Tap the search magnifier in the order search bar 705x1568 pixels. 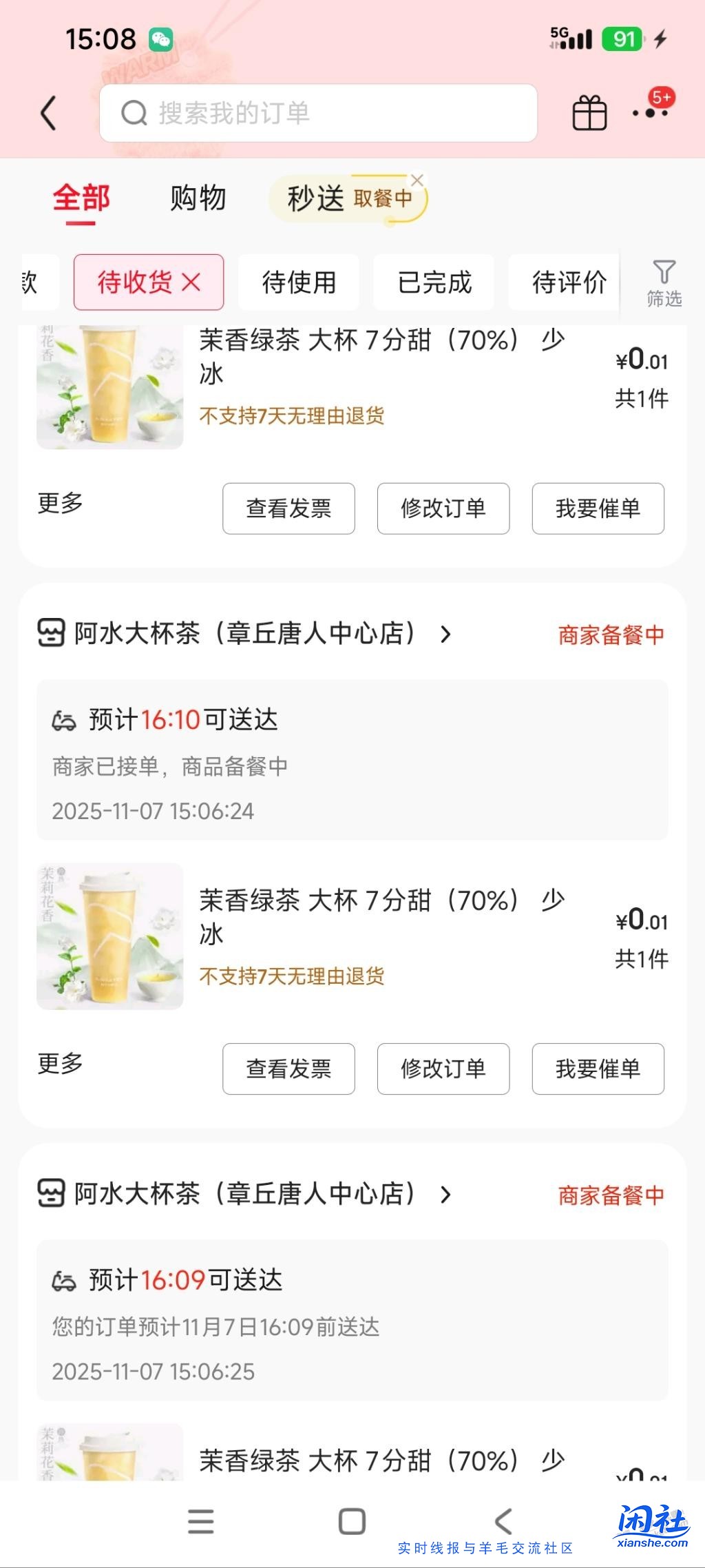pyautogui.click(x=135, y=112)
